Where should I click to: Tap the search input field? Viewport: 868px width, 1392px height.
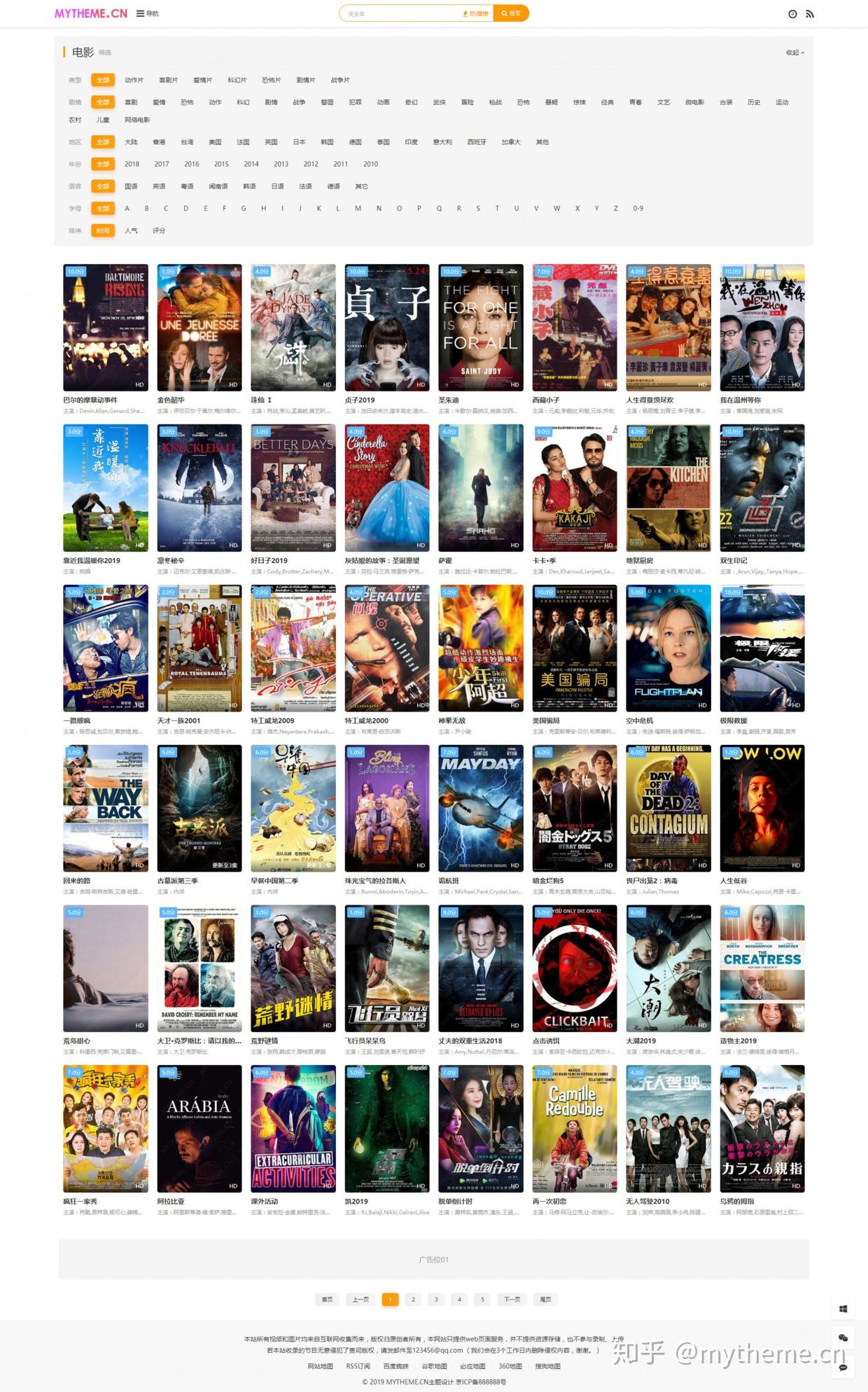click(x=399, y=13)
